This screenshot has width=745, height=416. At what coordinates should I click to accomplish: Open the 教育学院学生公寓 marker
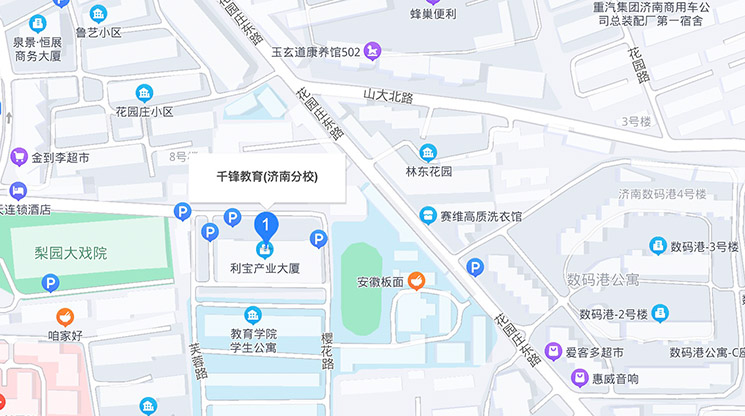pos(253,315)
